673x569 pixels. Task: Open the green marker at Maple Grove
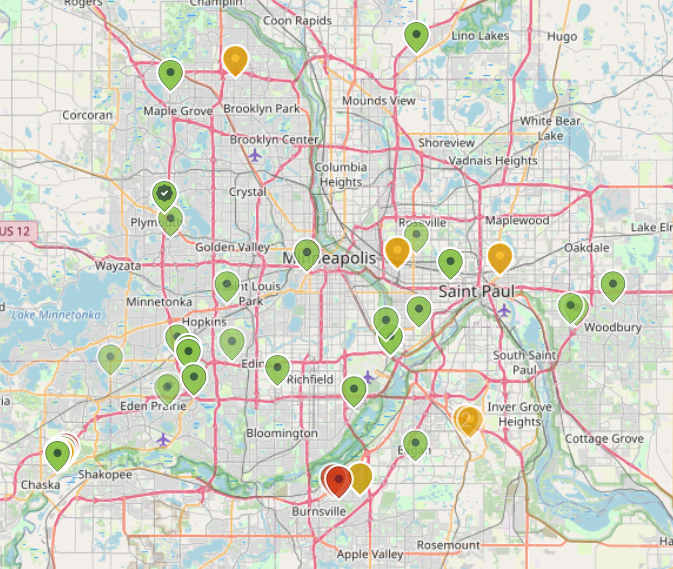171,73
